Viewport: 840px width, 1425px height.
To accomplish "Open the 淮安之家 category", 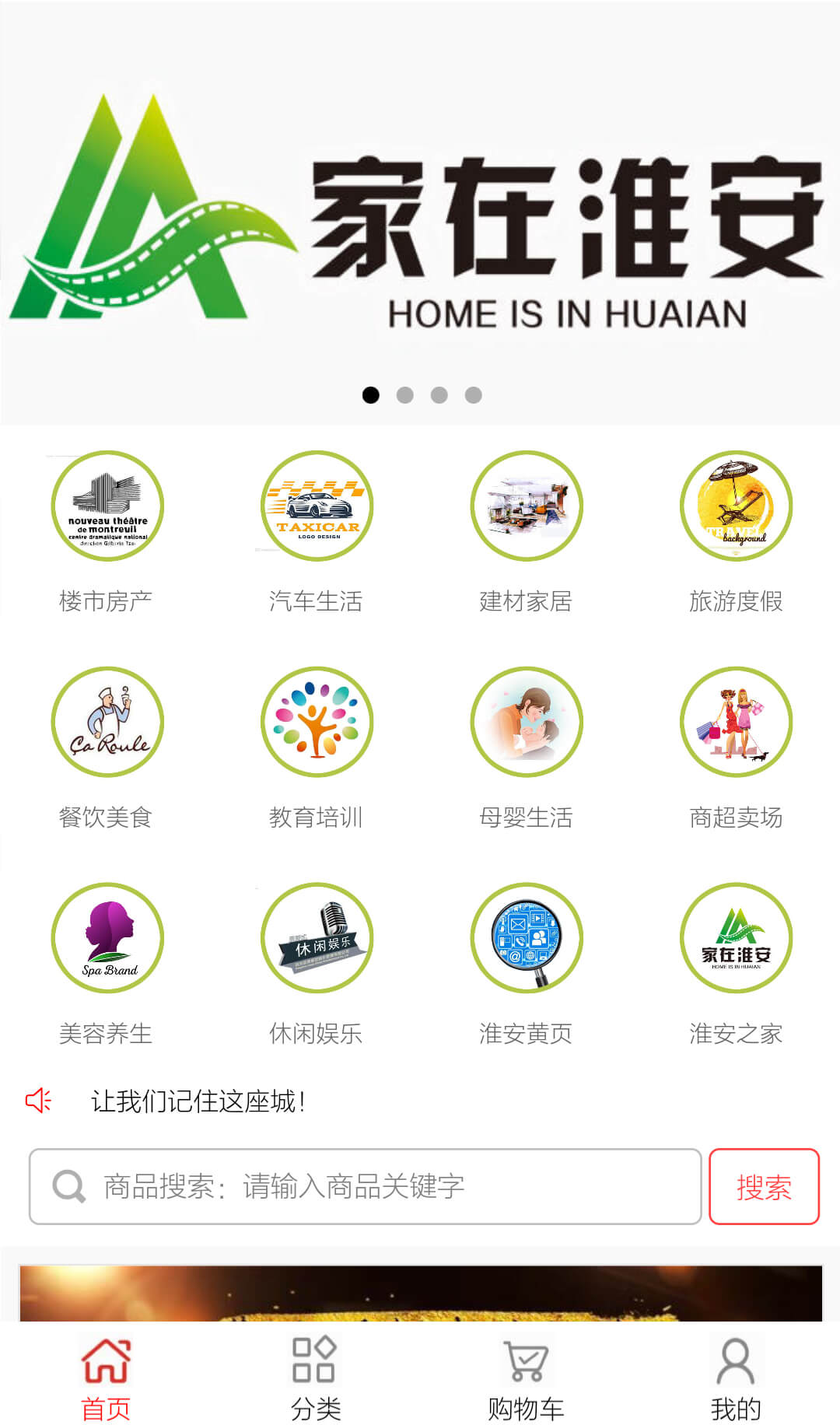I will tap(736, 939).
